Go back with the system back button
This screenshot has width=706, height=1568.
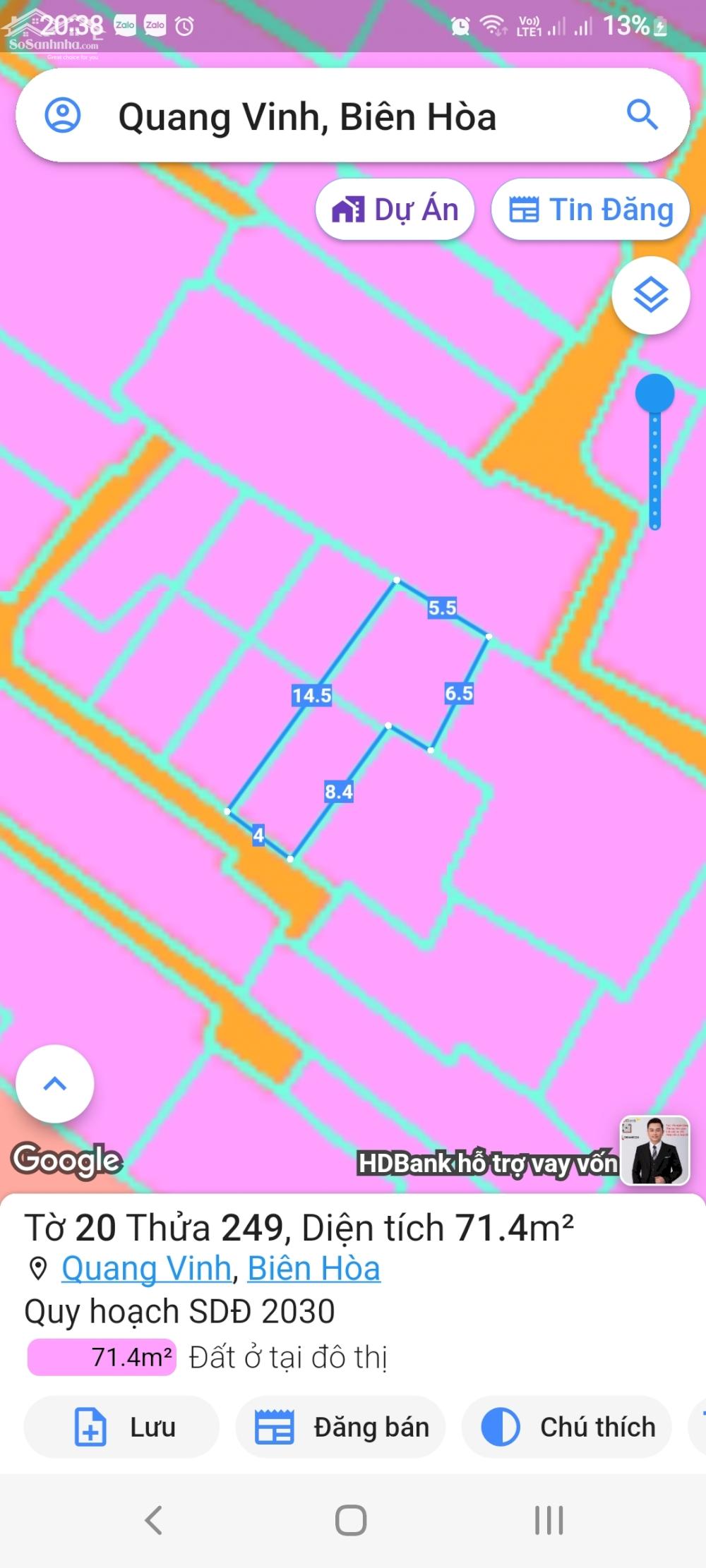153,1519
